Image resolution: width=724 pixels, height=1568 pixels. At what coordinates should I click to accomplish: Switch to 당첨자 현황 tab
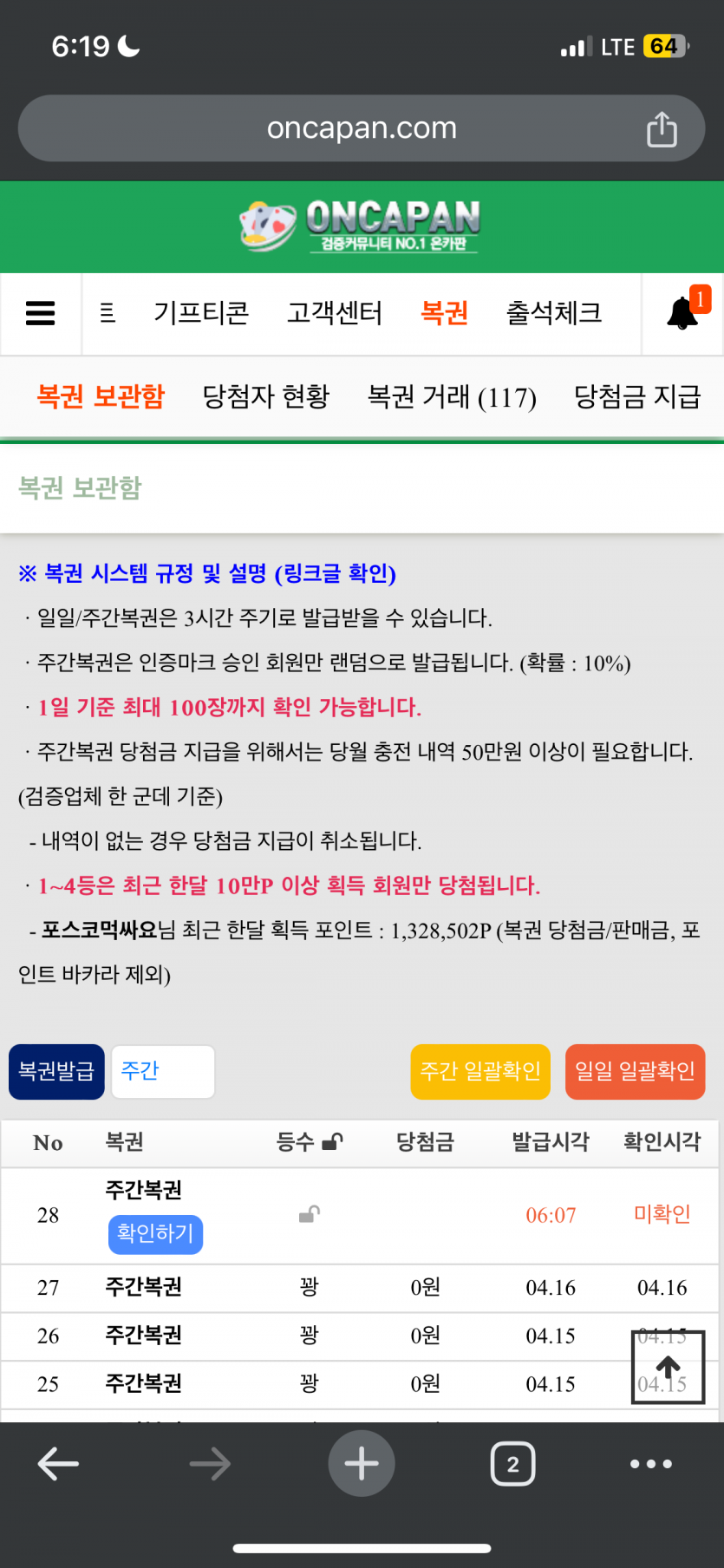[x=266, y=397]
